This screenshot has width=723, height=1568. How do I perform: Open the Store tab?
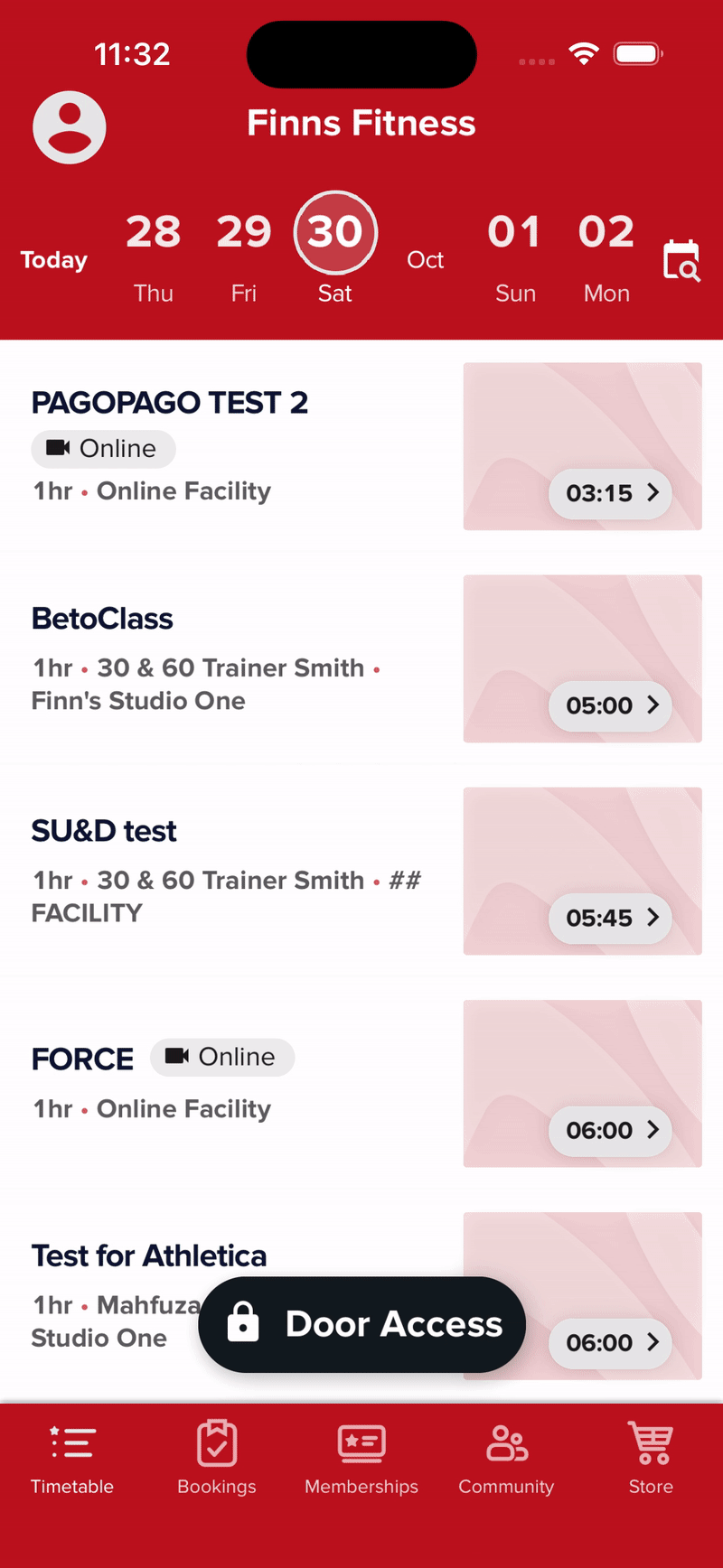pyautogui.click(x=651, y=1458)
